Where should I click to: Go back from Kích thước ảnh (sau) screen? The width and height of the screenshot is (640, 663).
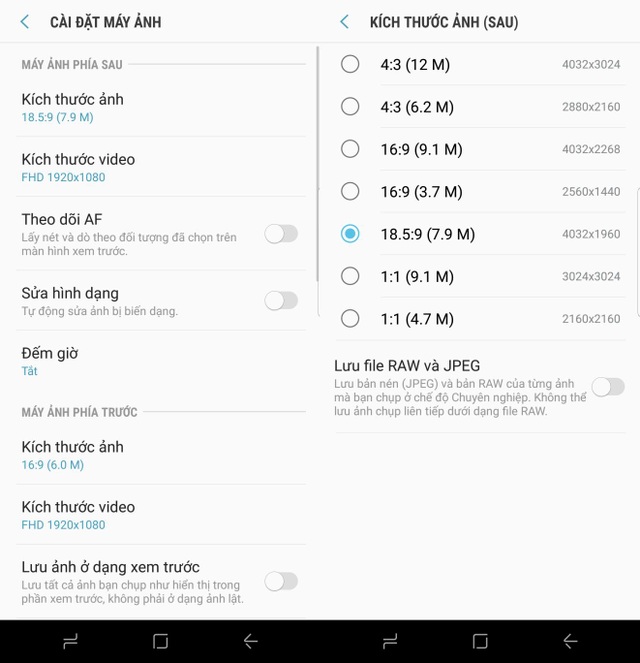click(345, 22)
